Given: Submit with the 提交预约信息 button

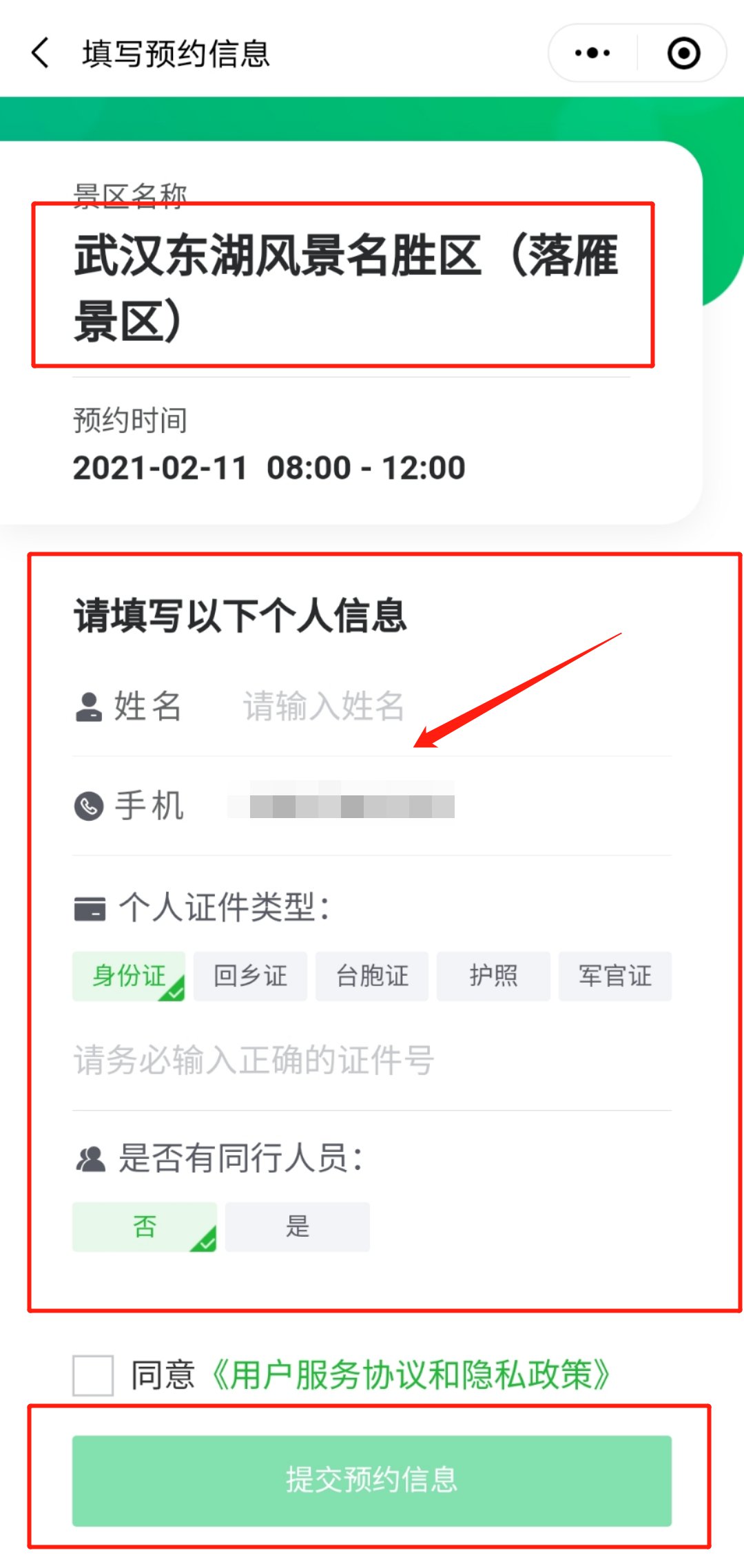Looking at the screenshot, I should click(372, 1481).
